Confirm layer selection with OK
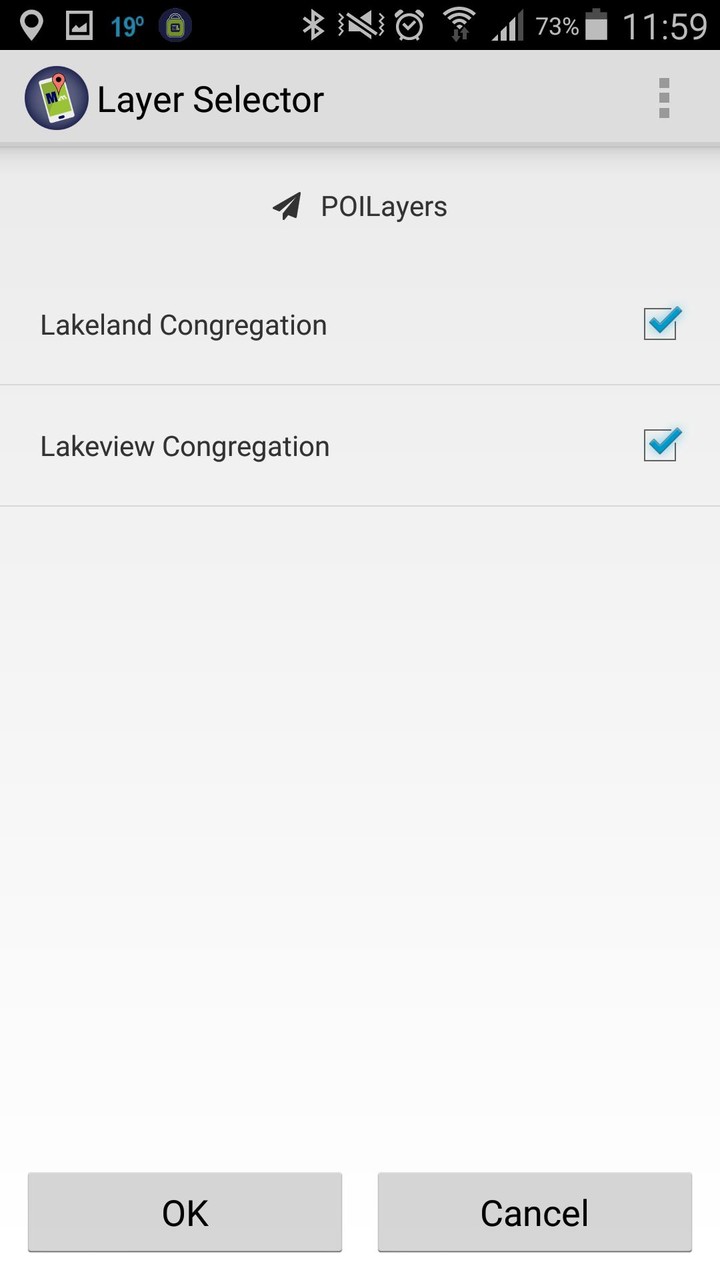 [x=185, y=1212]
